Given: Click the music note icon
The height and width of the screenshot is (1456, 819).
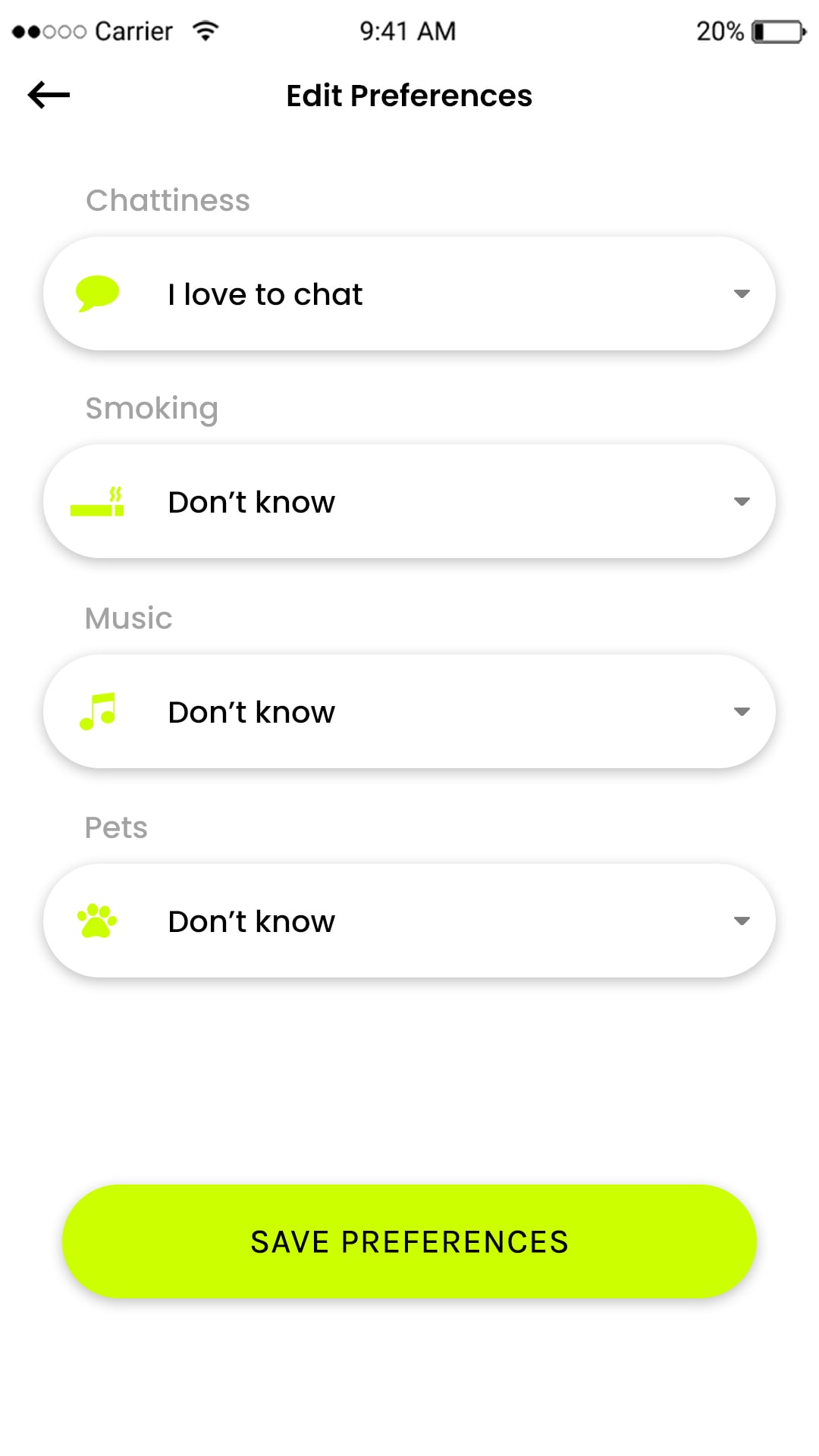Looking at the screenshot, I should 99,711.
